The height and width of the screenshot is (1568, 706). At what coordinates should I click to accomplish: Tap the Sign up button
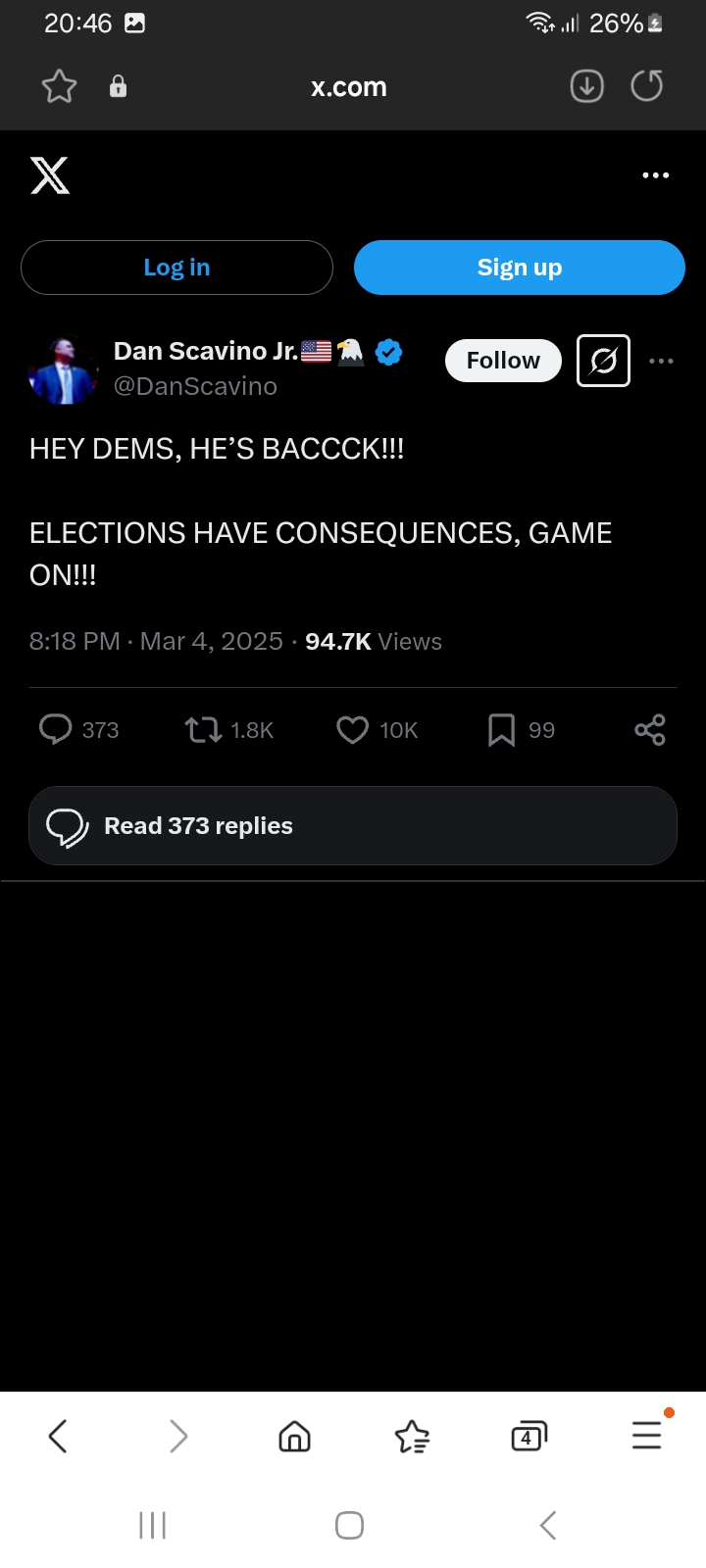(x=520, y=268)
